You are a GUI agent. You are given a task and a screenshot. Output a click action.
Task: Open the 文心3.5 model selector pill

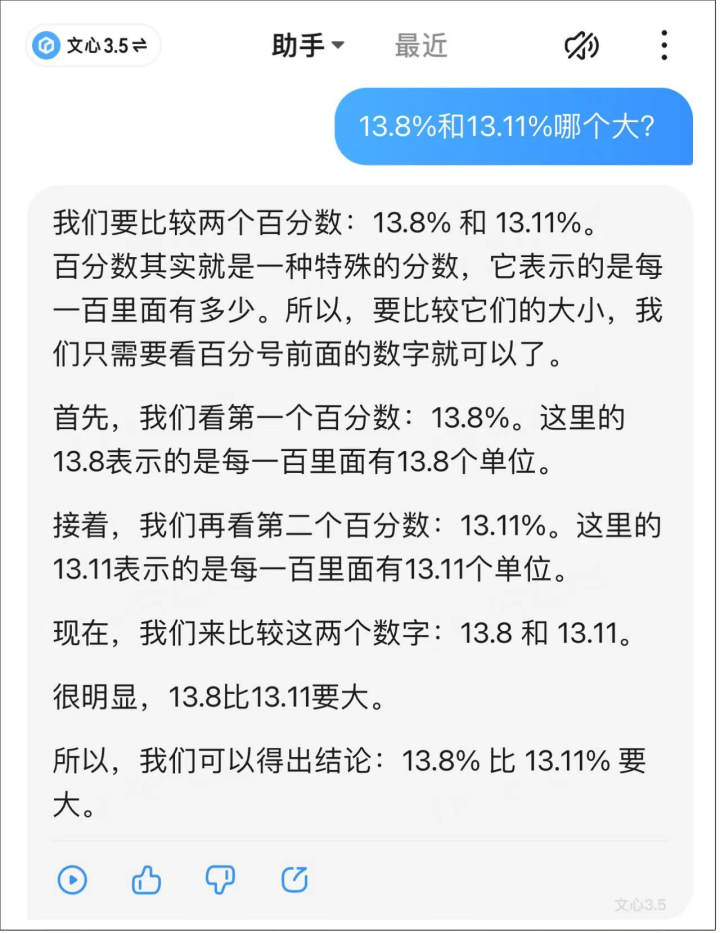tap(90, 45)
